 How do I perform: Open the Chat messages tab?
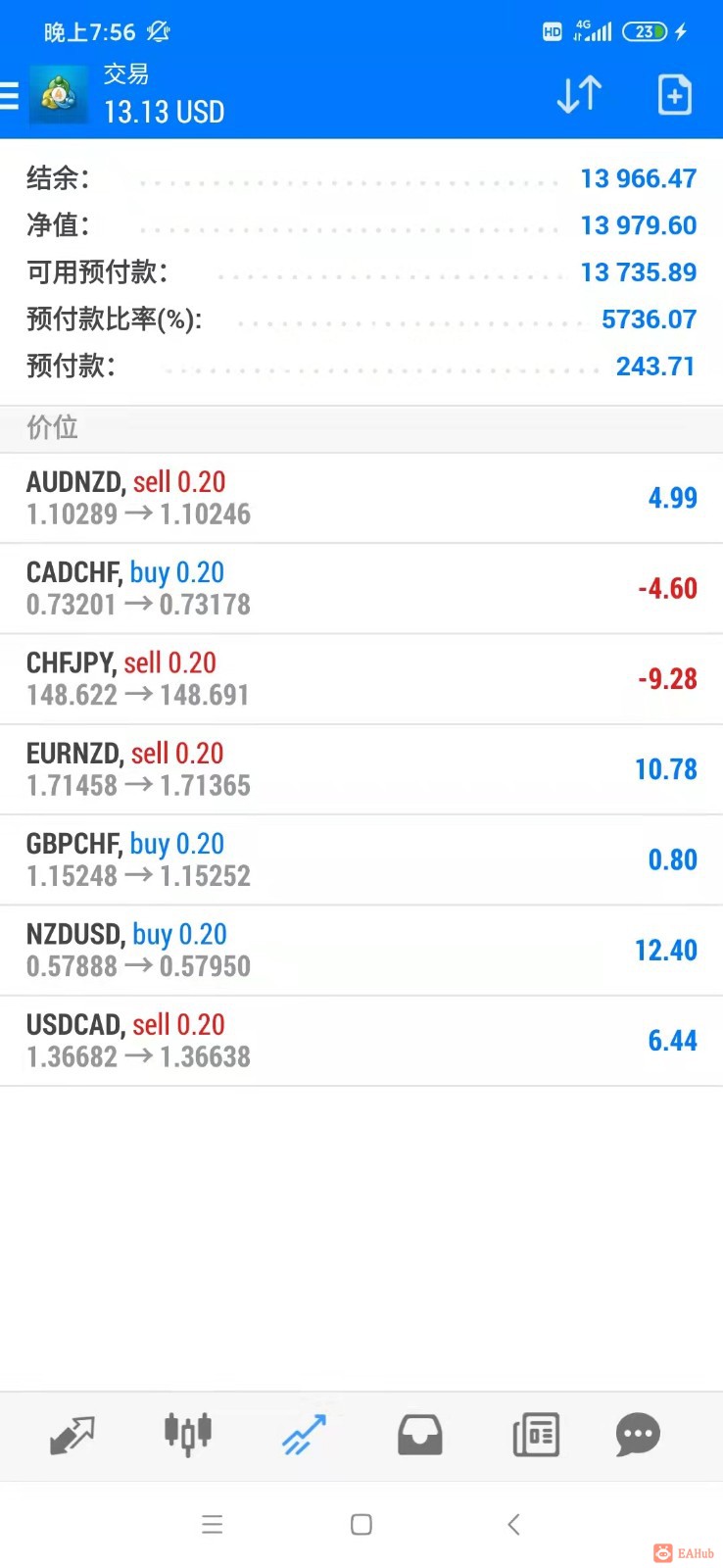[638, 1436]
